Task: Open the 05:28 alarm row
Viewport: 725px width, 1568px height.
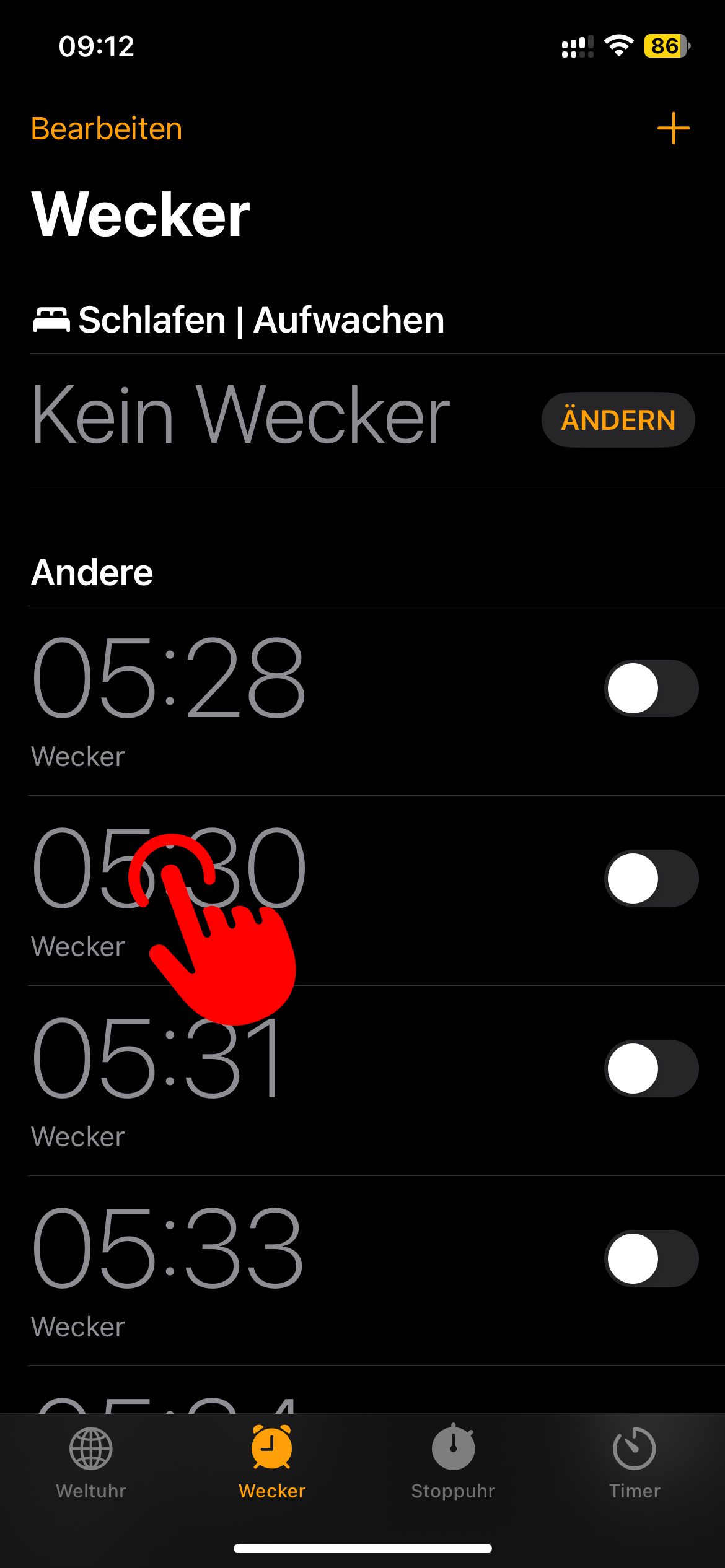Action: 248,700
